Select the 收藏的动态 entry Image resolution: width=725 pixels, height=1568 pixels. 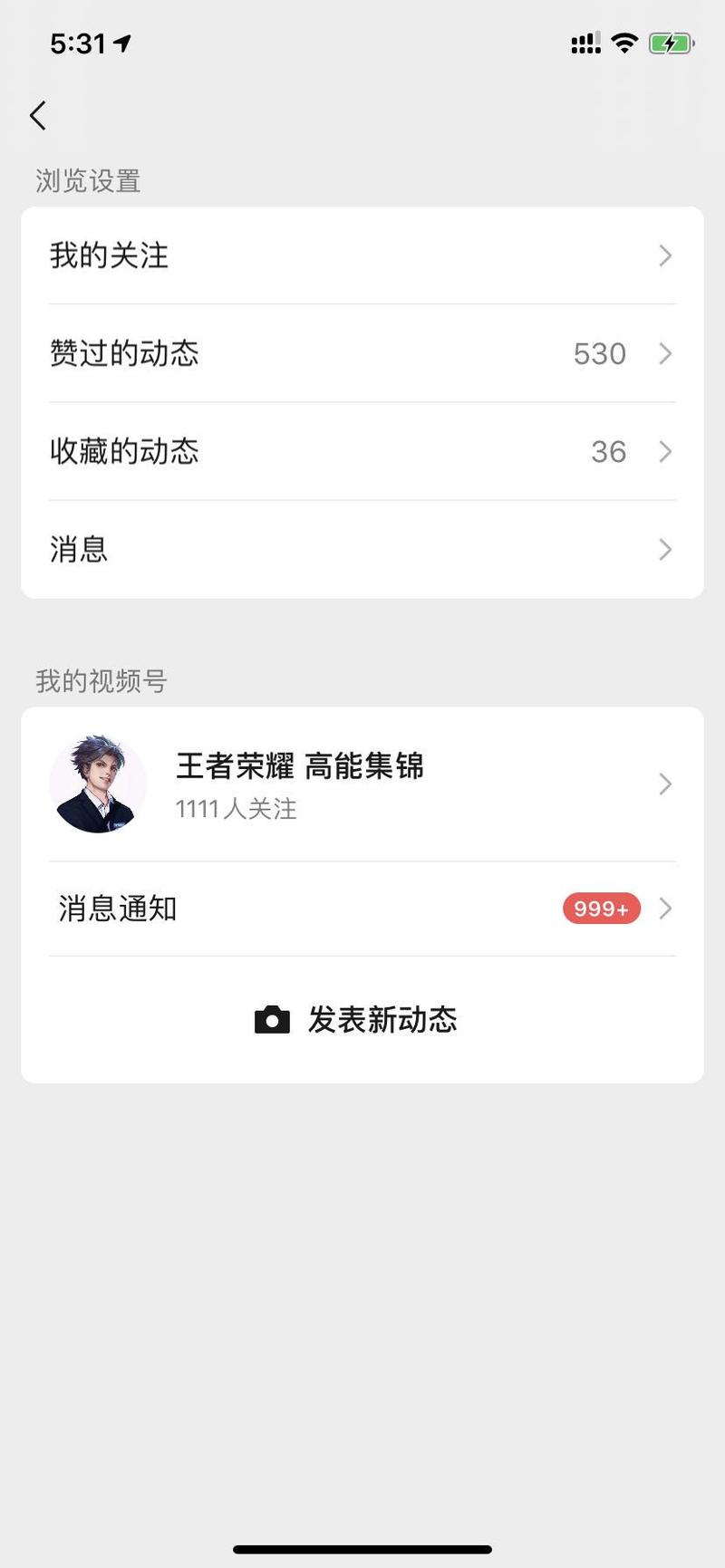(x=125, y=452)
